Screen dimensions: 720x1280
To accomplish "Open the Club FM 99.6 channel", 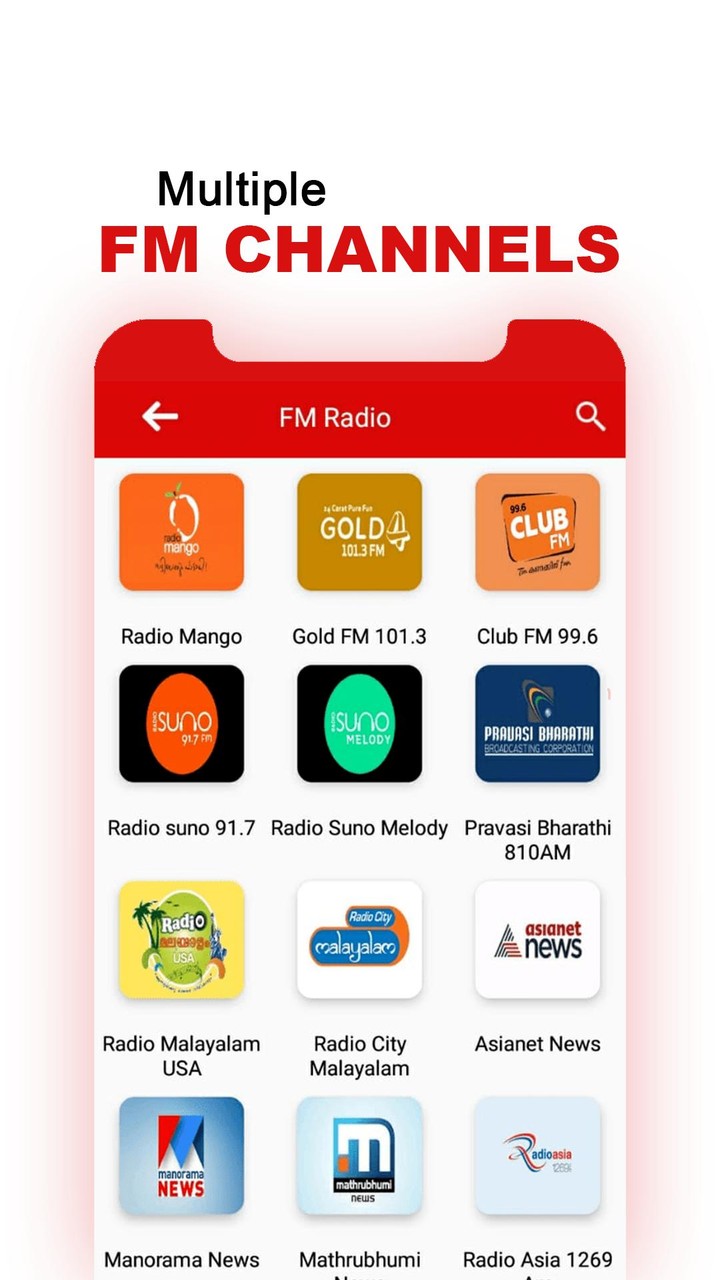I will pyautogui.click(x=537, y=532).
